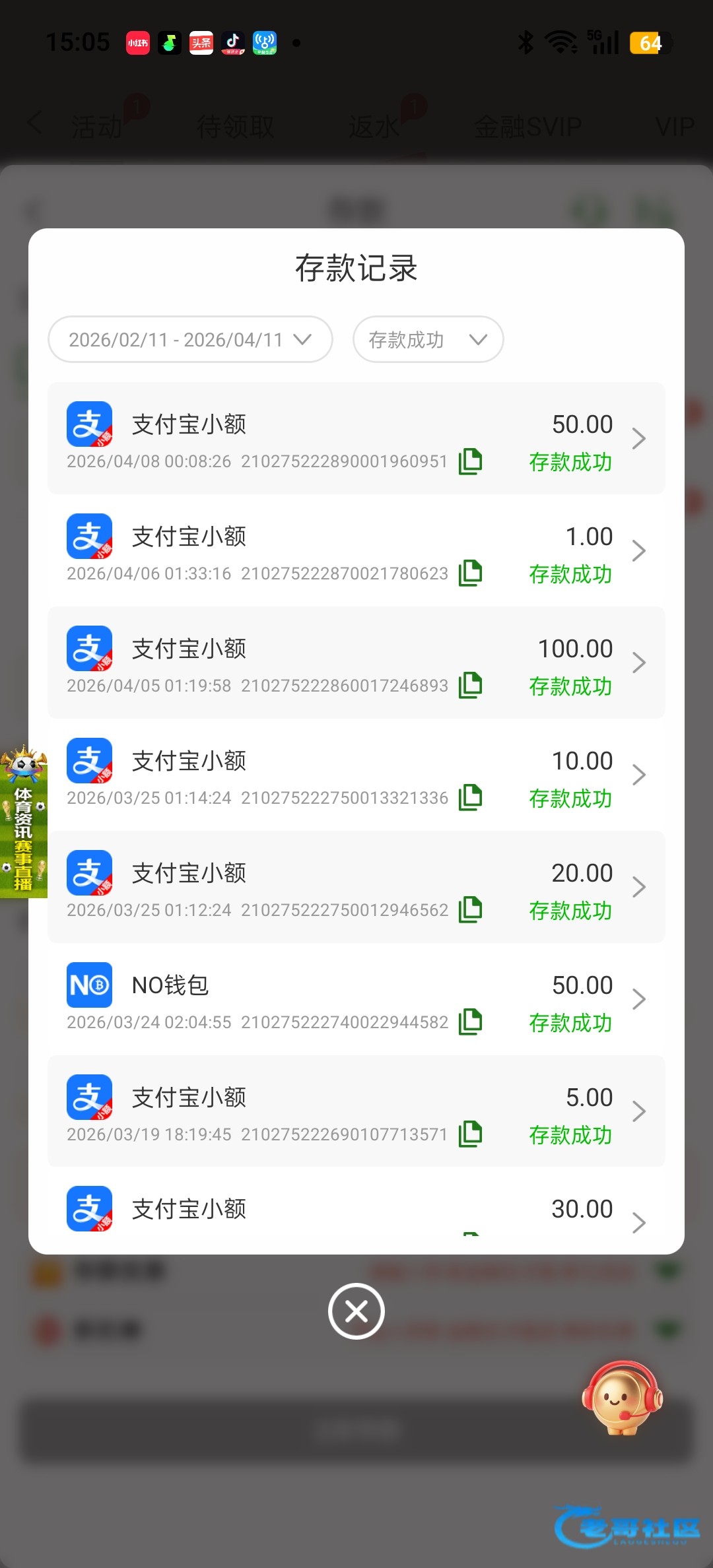
Task: Close the 存款记录 dialog
Action: [356, 1311]
